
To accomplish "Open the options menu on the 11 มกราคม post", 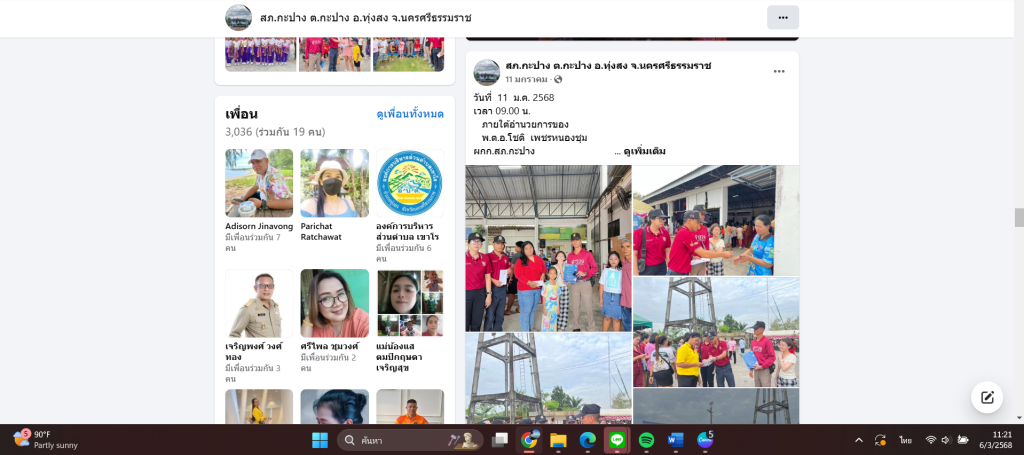I will pos(779,71).
